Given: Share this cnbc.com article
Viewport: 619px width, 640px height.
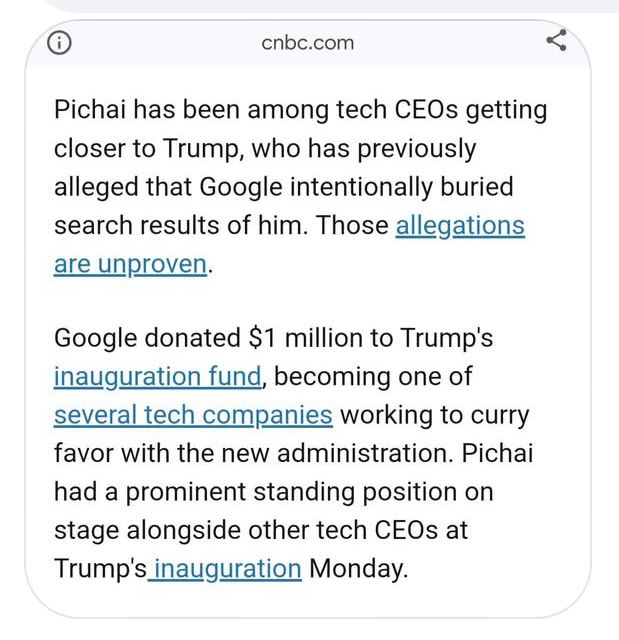Looking at the screenshot, I should (557, 42).
